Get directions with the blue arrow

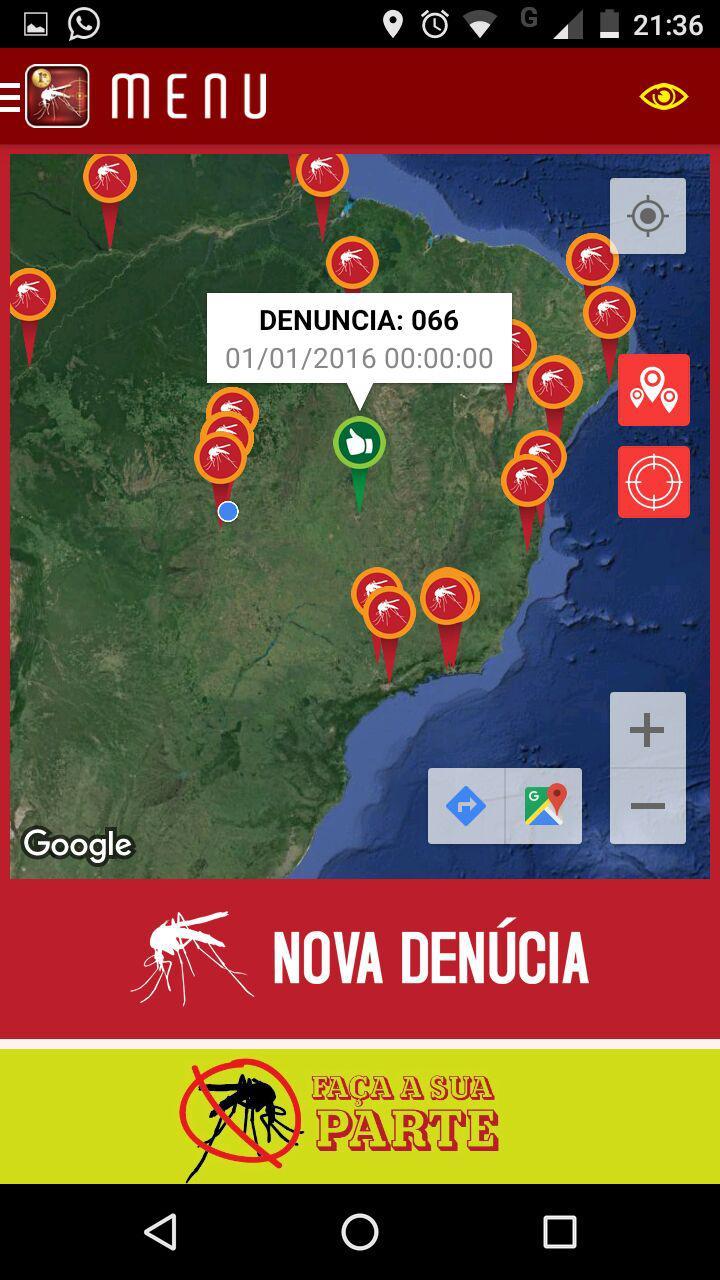(x=466, y=806)
